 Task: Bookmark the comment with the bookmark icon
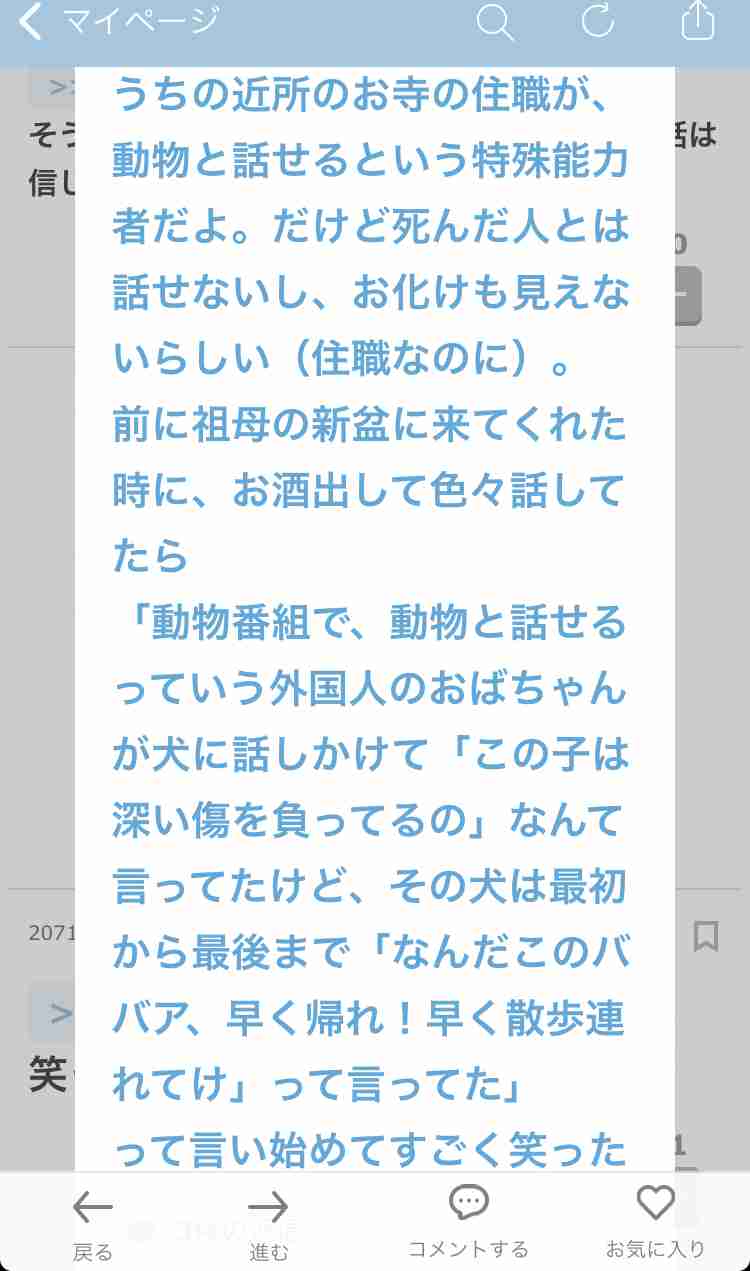[706, 937]
